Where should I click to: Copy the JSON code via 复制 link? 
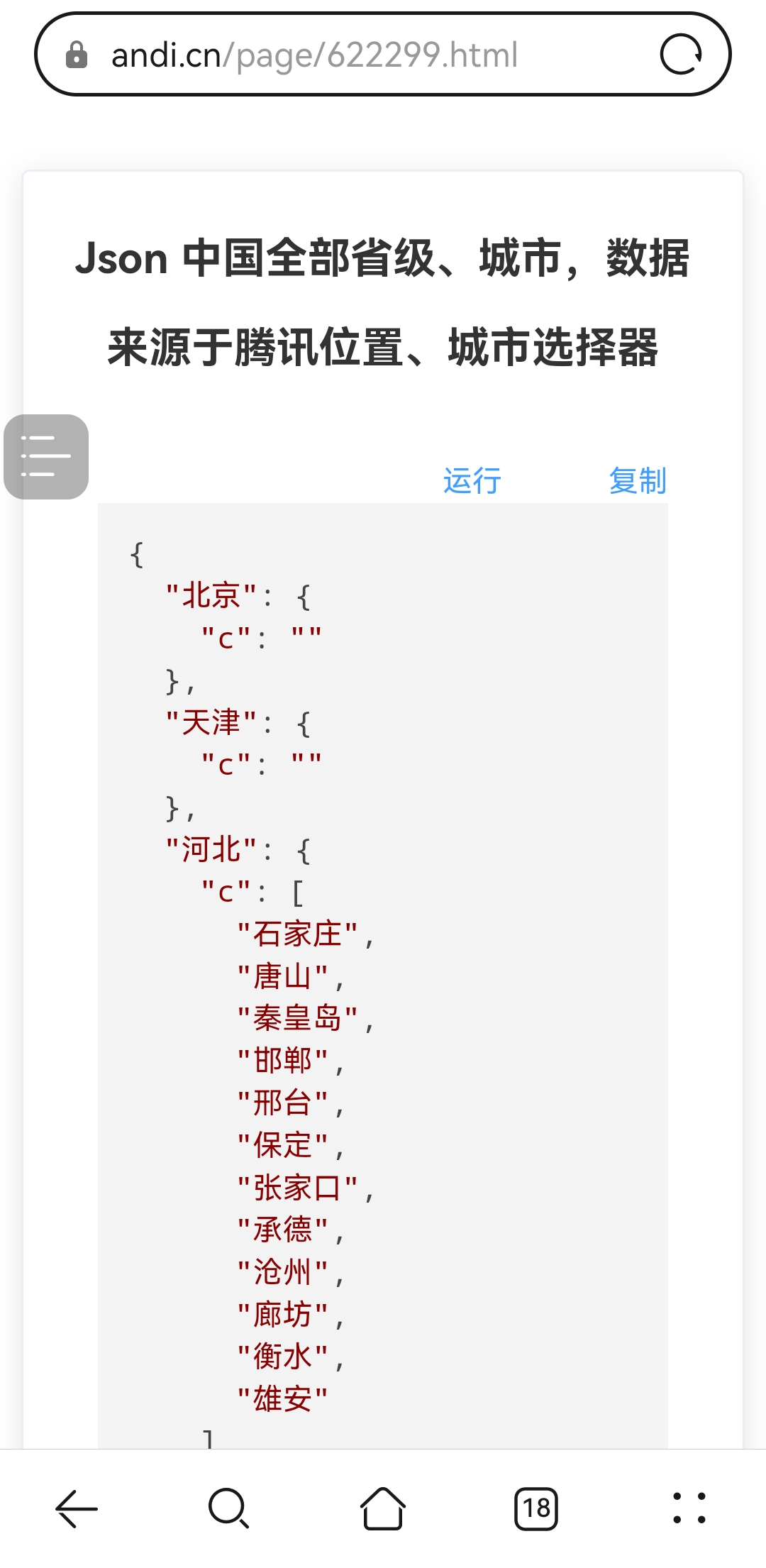click(x=638, y=480)
